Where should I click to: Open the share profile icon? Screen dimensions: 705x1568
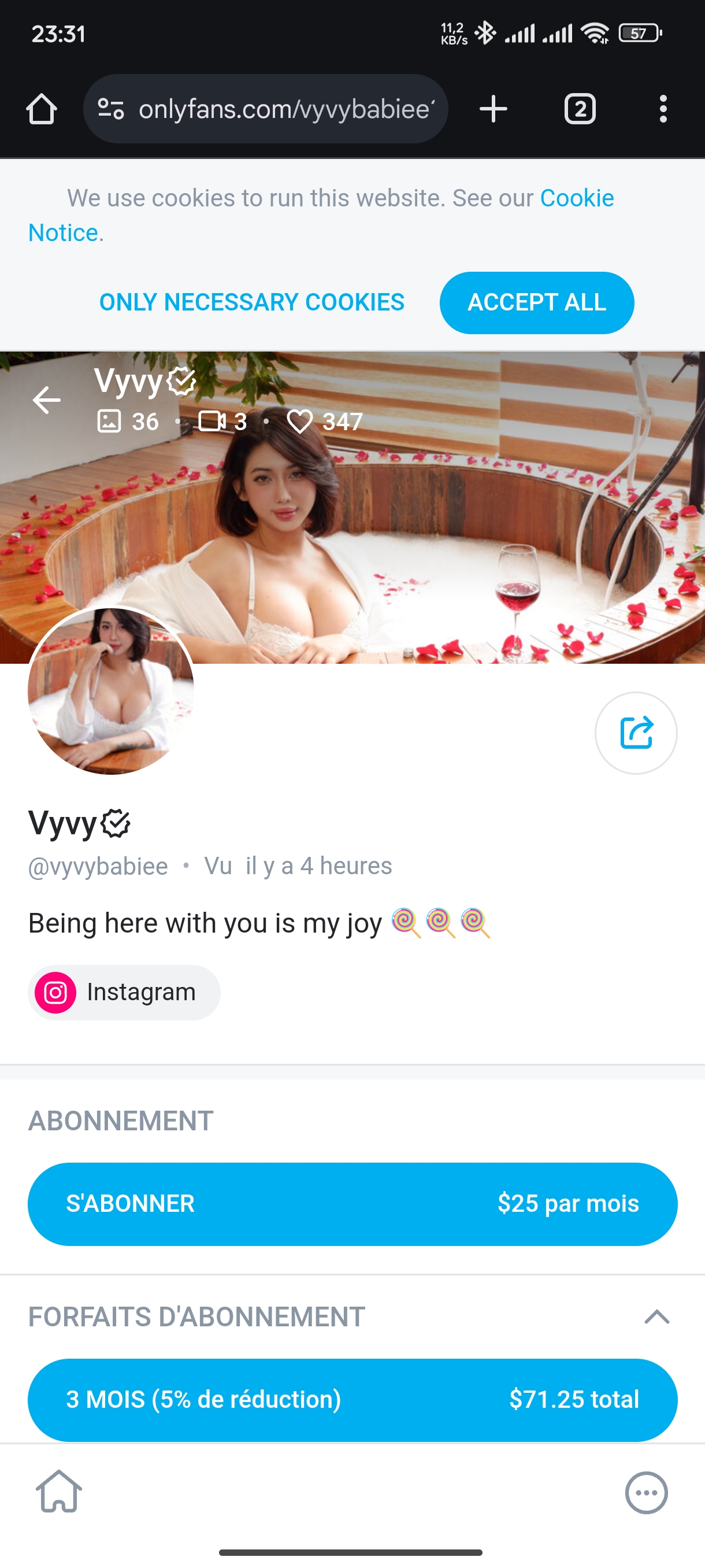pos(635,734)
